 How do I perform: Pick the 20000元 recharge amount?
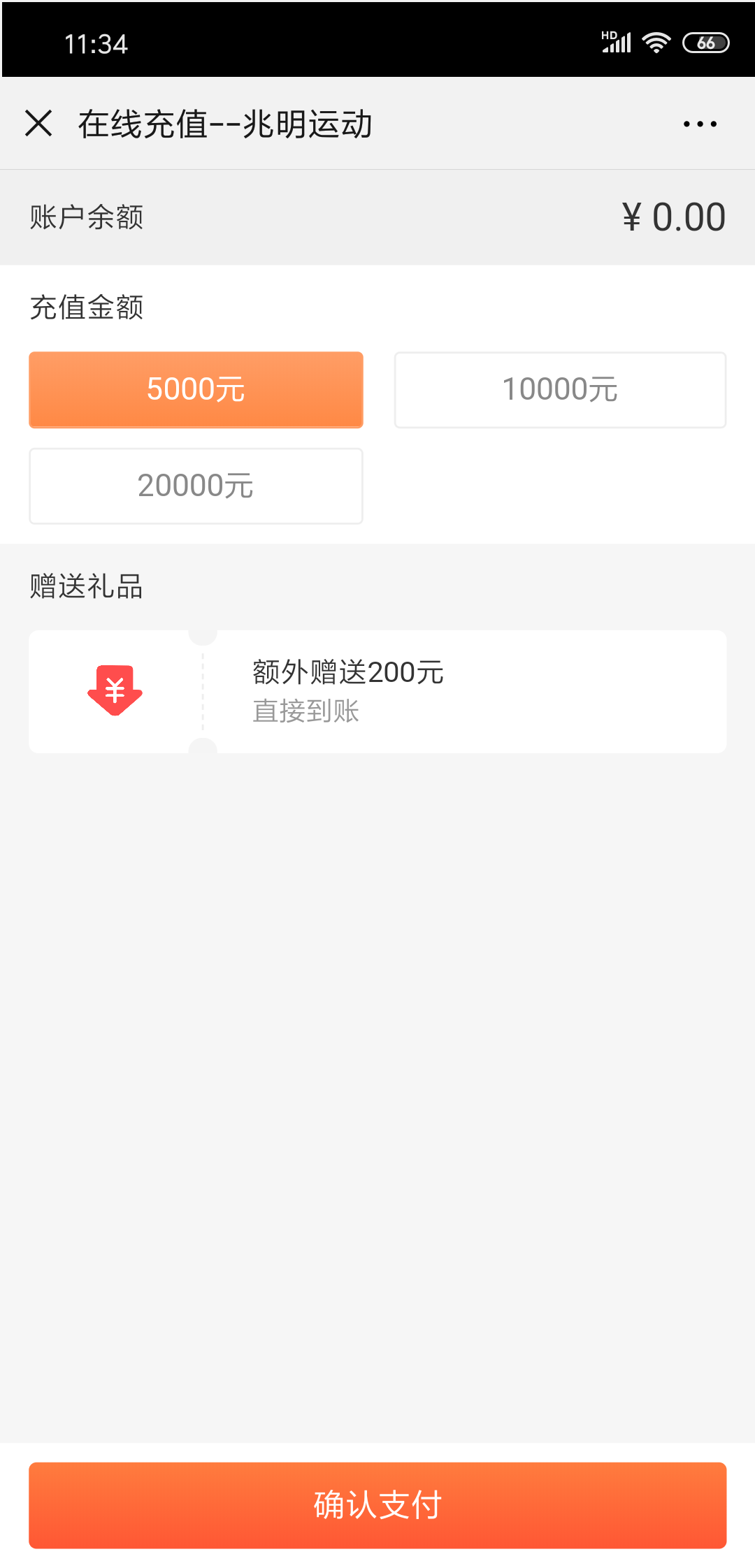tap(196, 486)
